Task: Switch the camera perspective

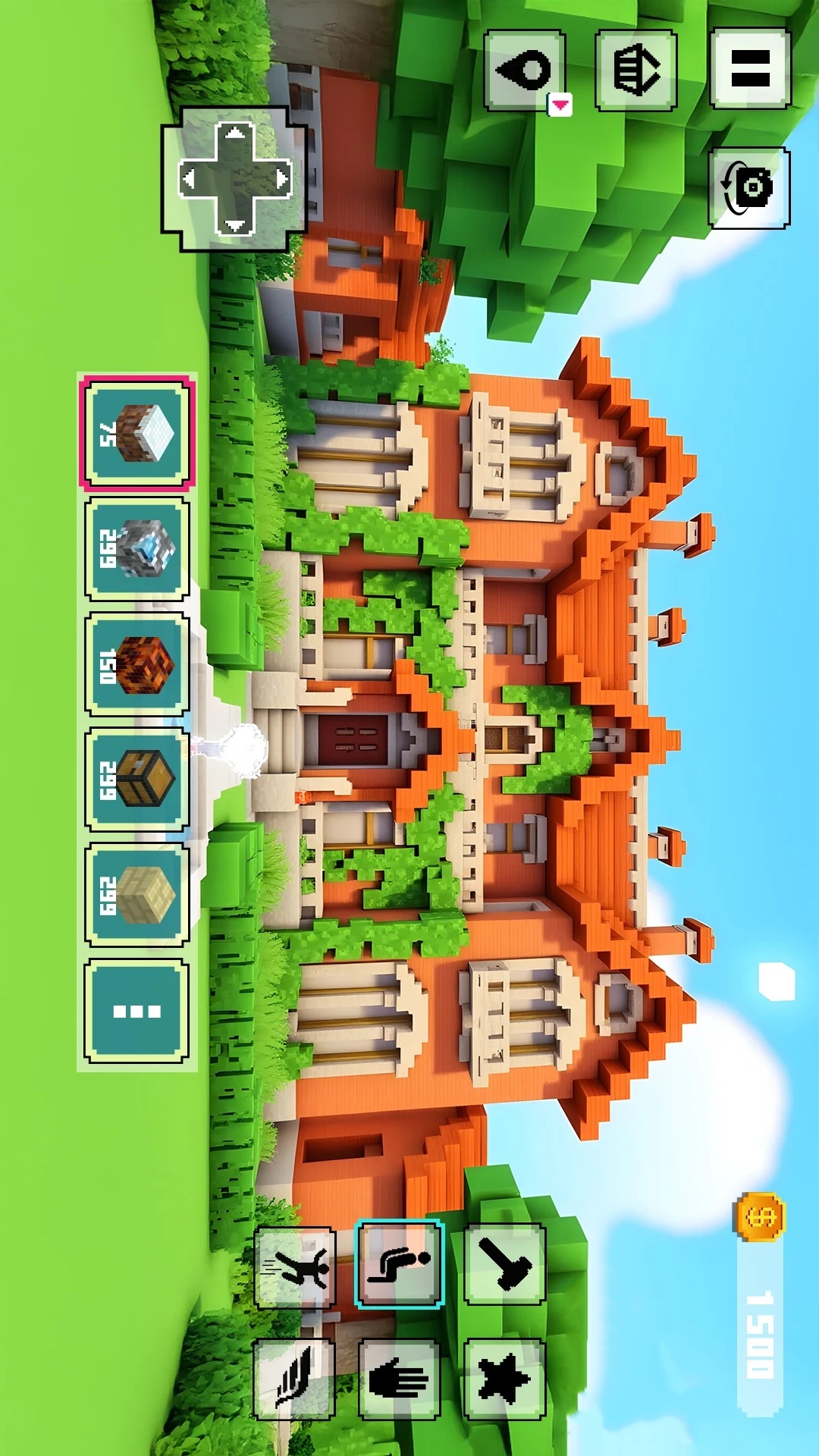Action: point(749,187)
